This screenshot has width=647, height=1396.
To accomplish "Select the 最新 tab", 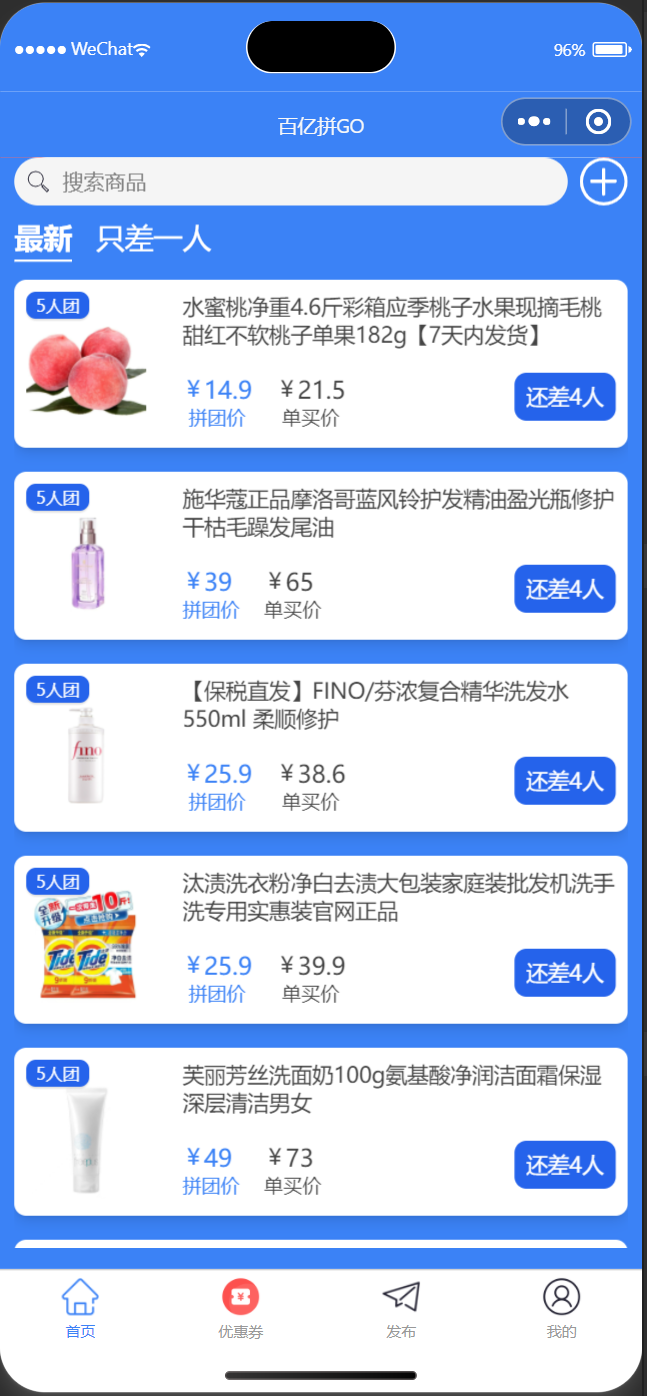I will [43, 239].
